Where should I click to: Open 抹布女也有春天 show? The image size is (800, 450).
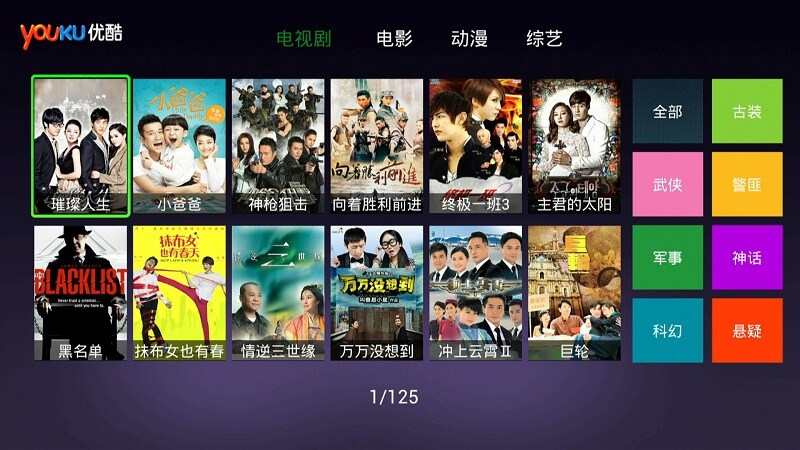[179, 293]
